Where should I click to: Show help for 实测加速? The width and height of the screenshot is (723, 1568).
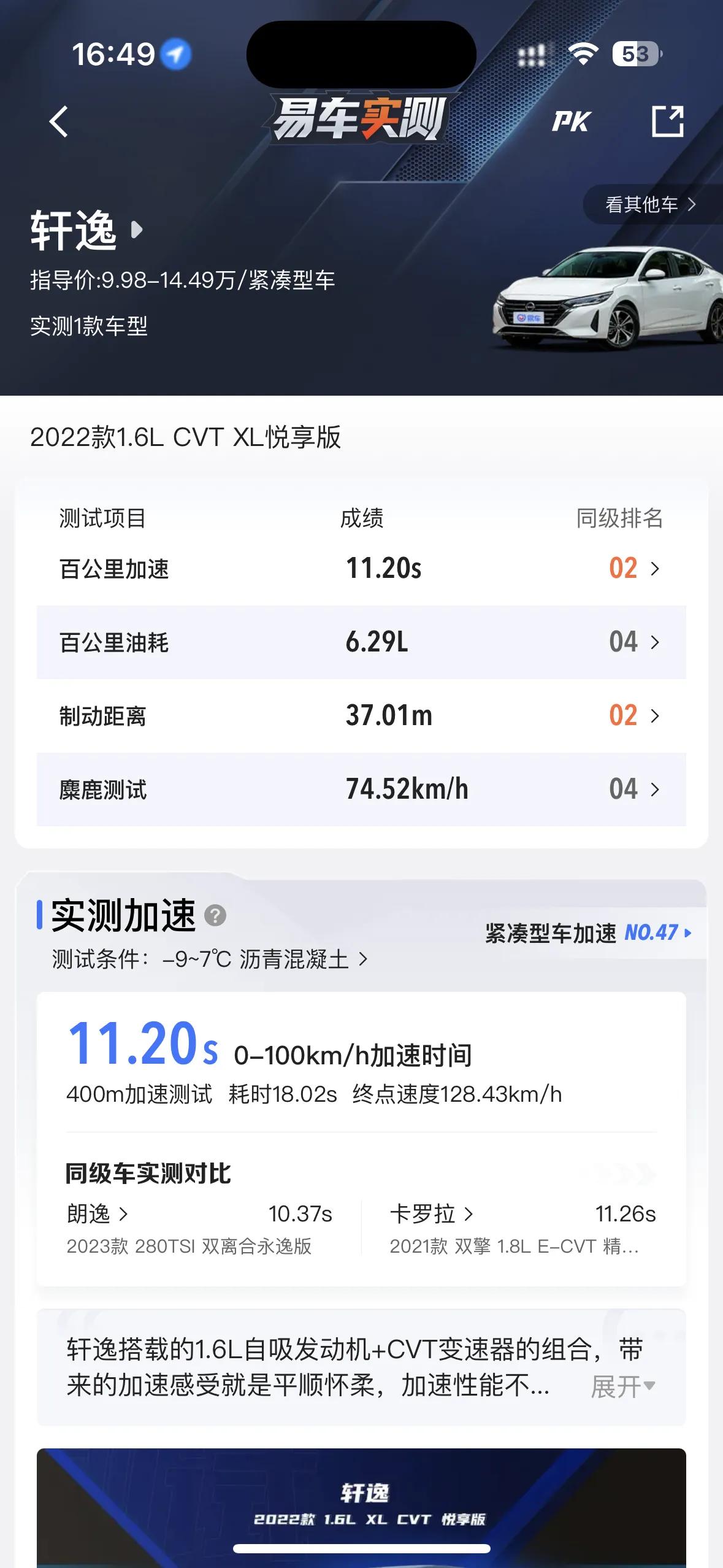click(x=215, y=916)
